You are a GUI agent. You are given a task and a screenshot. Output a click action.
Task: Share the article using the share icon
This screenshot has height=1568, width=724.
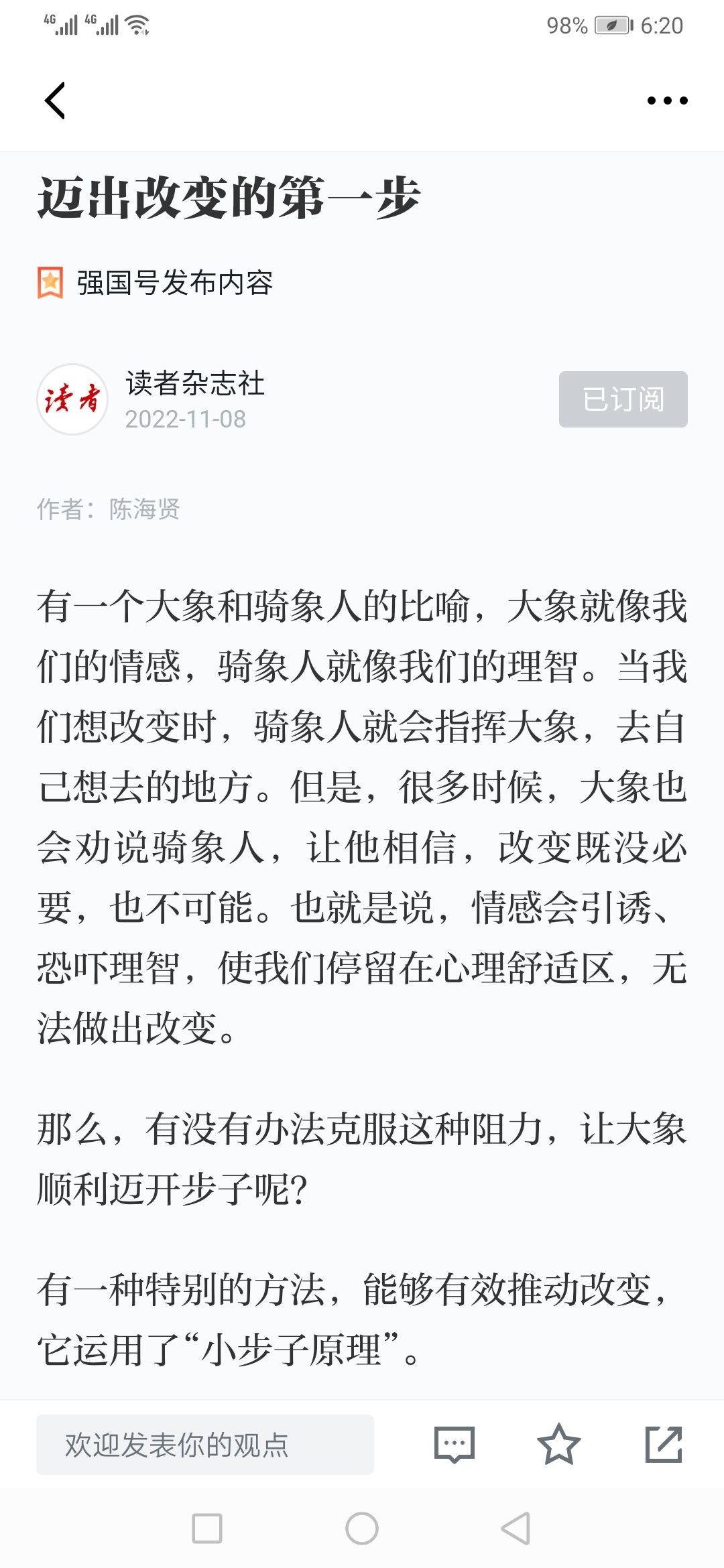click(664, 1444)
